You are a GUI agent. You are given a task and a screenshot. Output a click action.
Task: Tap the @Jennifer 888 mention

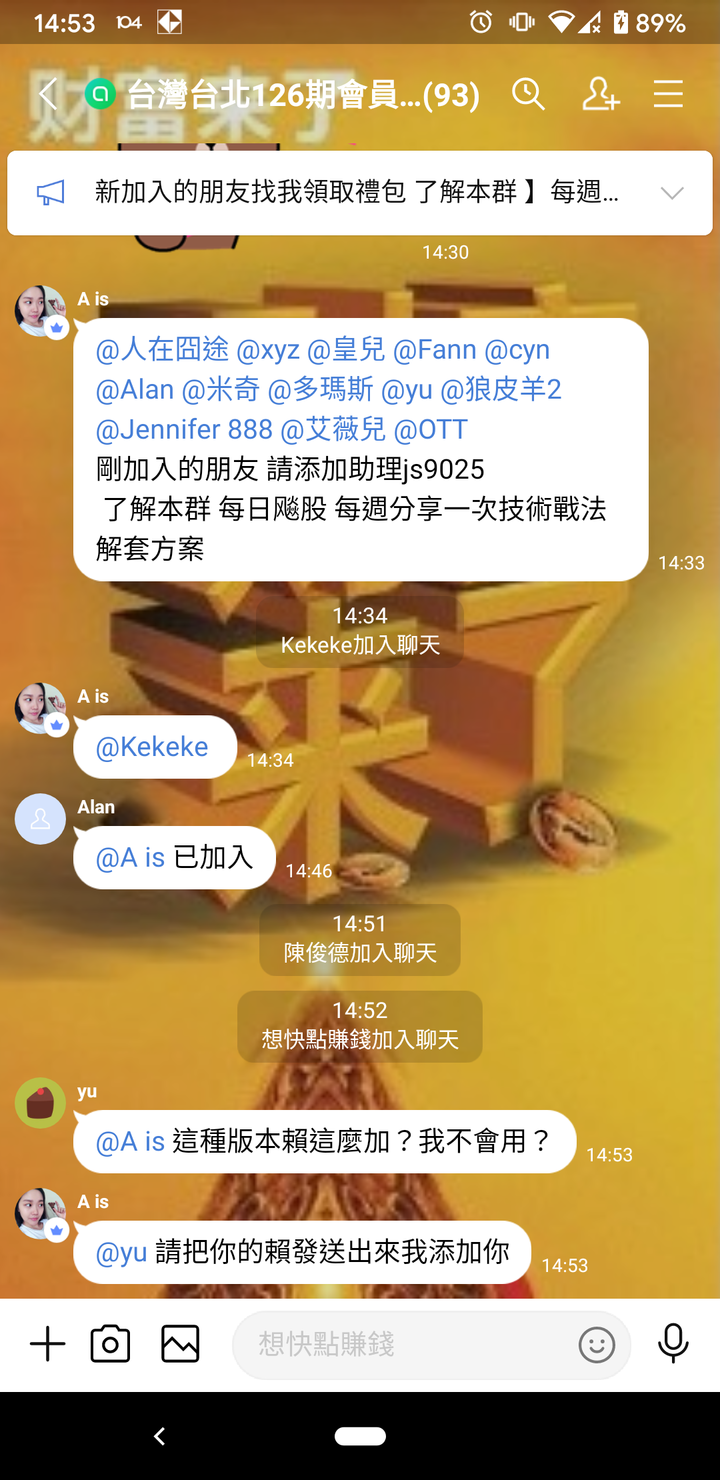coord(184,430)
